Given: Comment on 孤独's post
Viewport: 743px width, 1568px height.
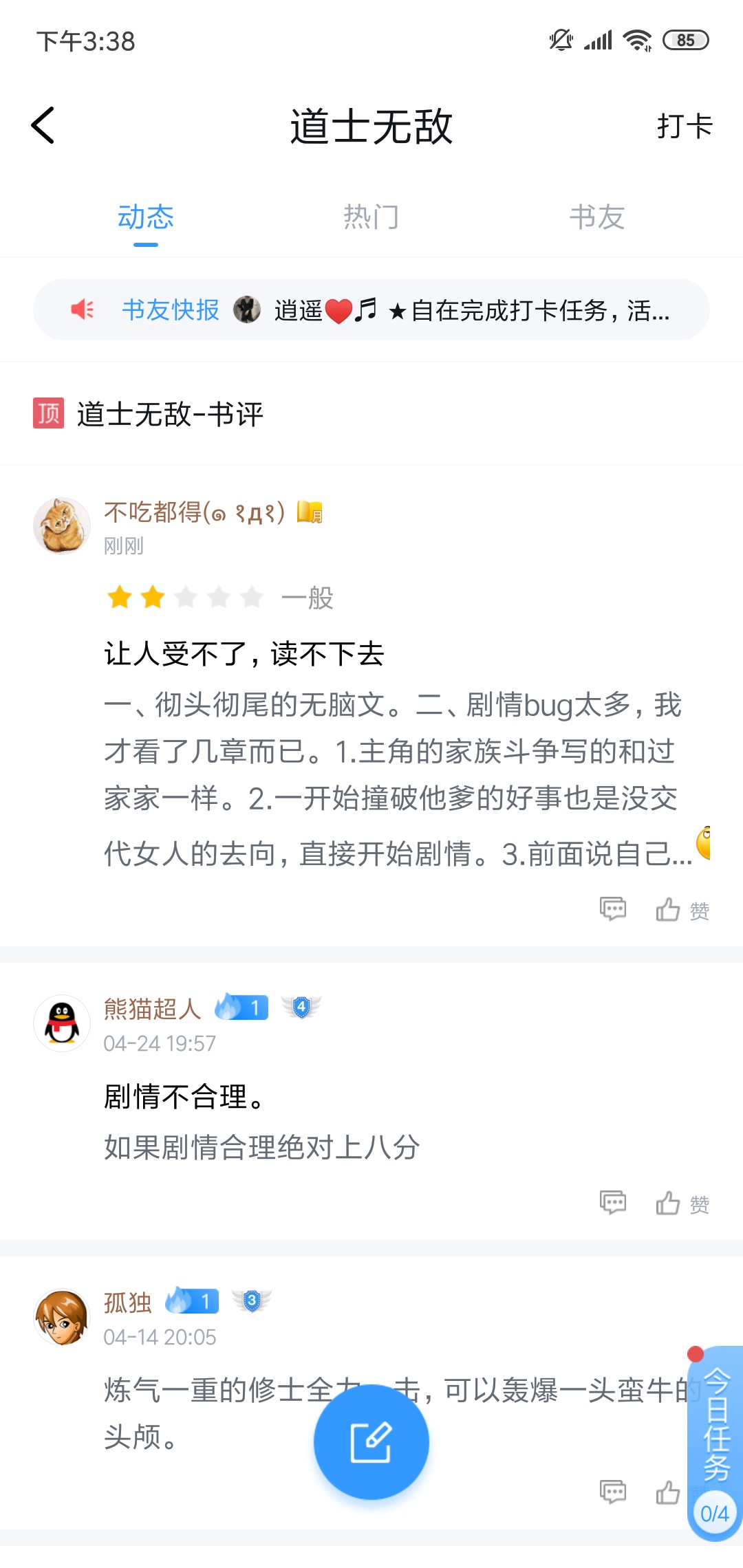Looking at the screenshot, I should pos(612,1492).
